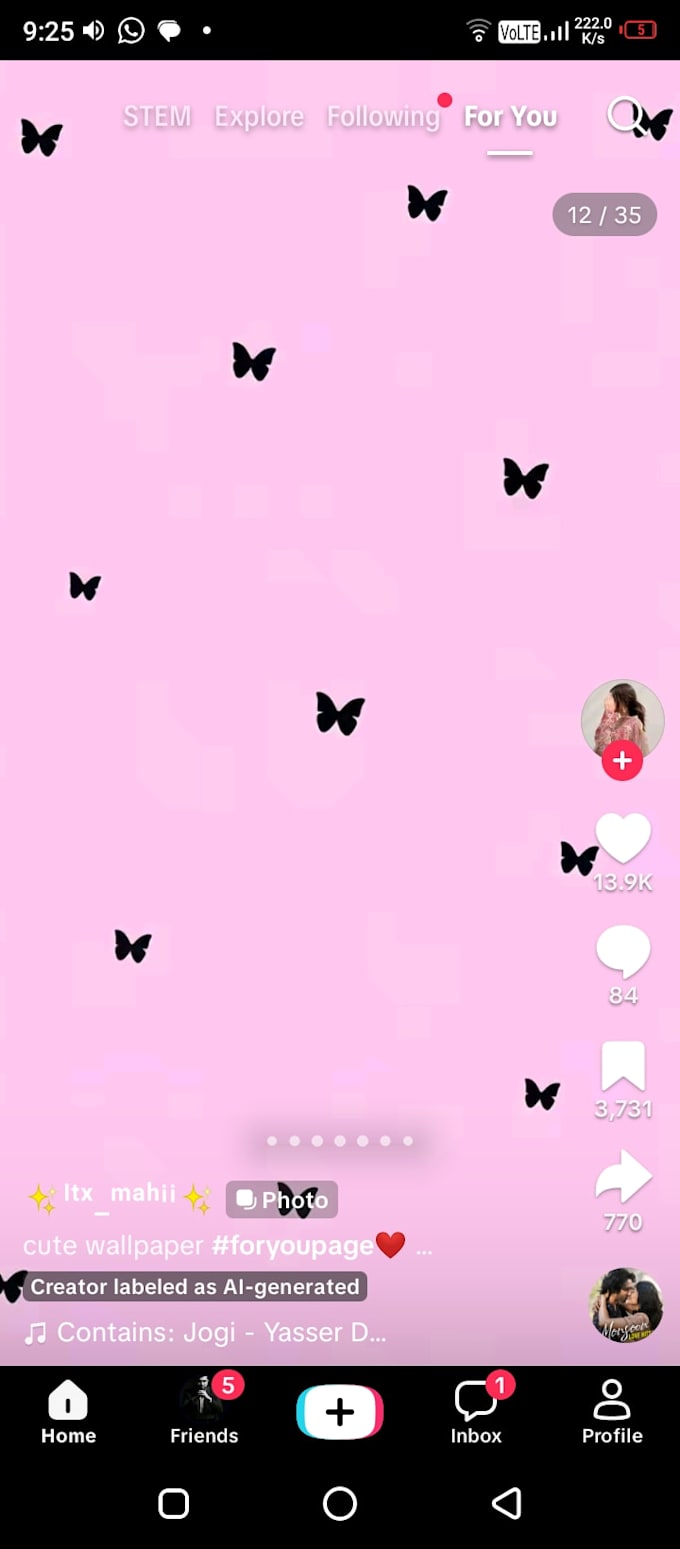Follow the creator with the plus badge

(x=622, y=761)
